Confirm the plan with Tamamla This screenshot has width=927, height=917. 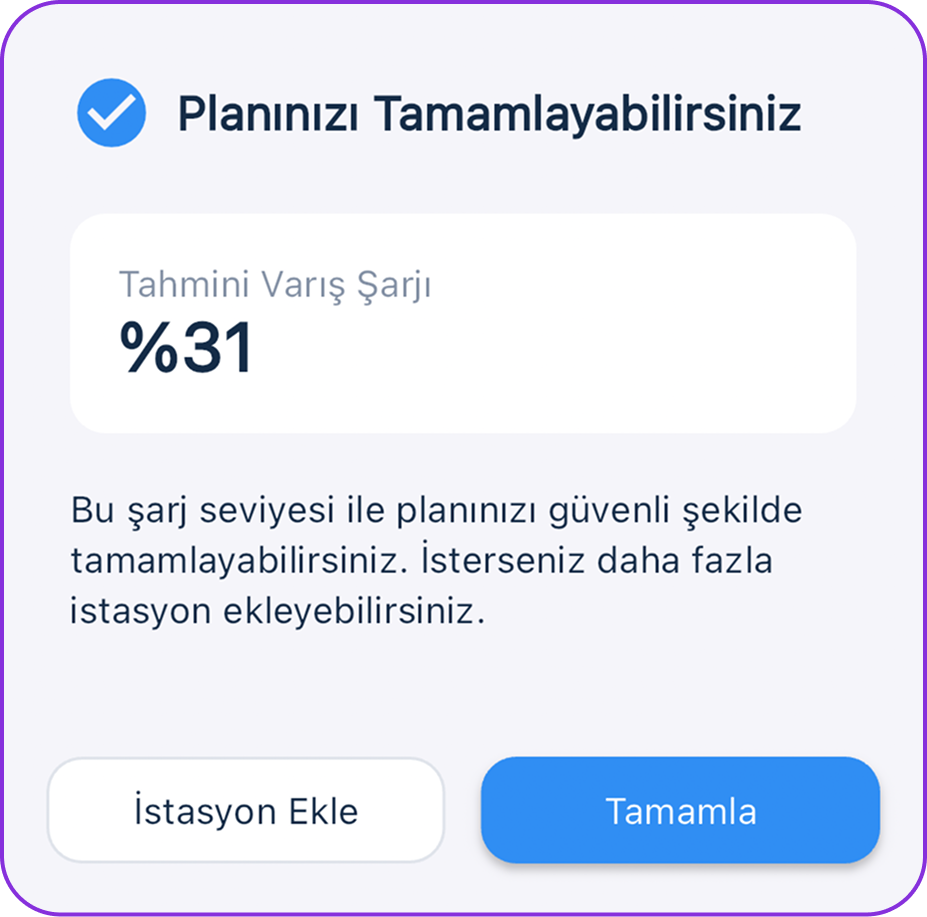[680, 810]
